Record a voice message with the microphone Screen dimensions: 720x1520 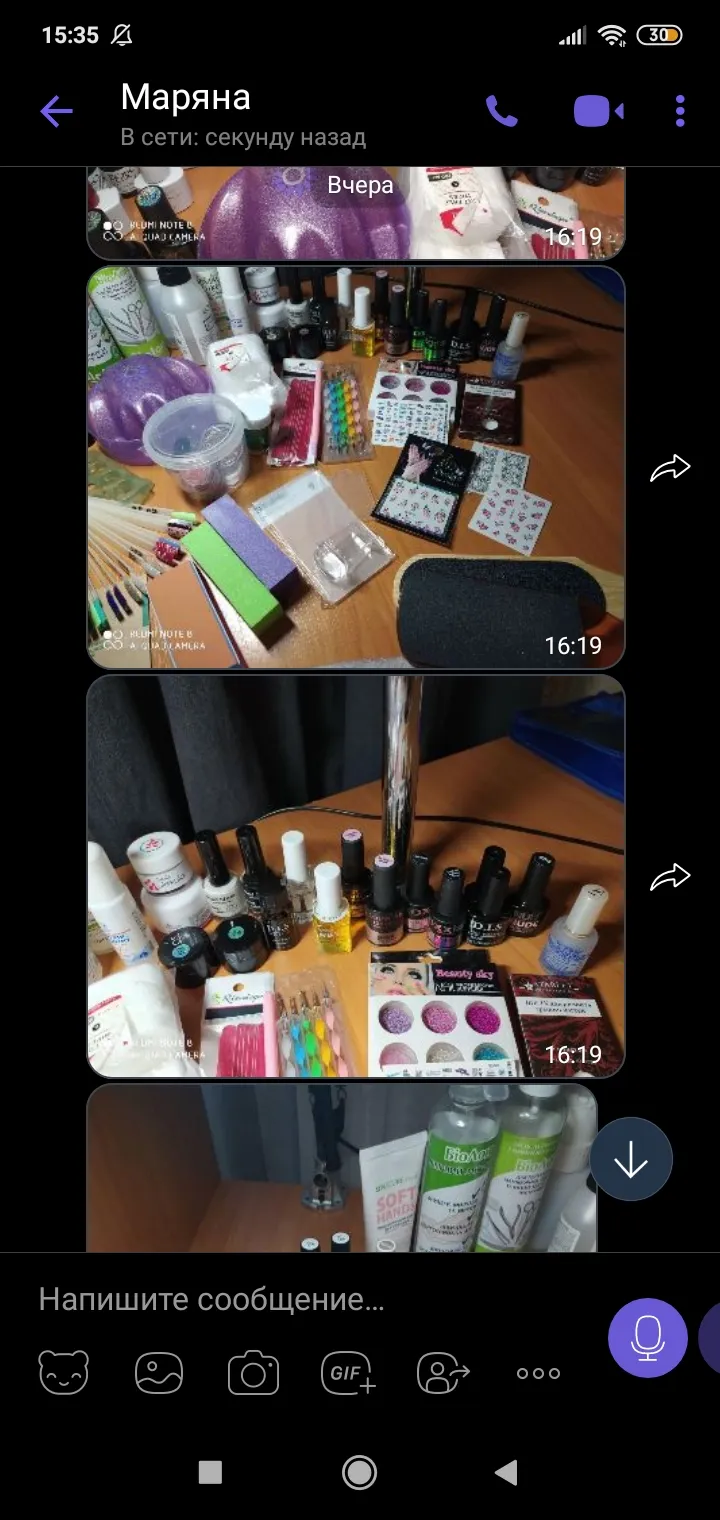(648, 1338)
